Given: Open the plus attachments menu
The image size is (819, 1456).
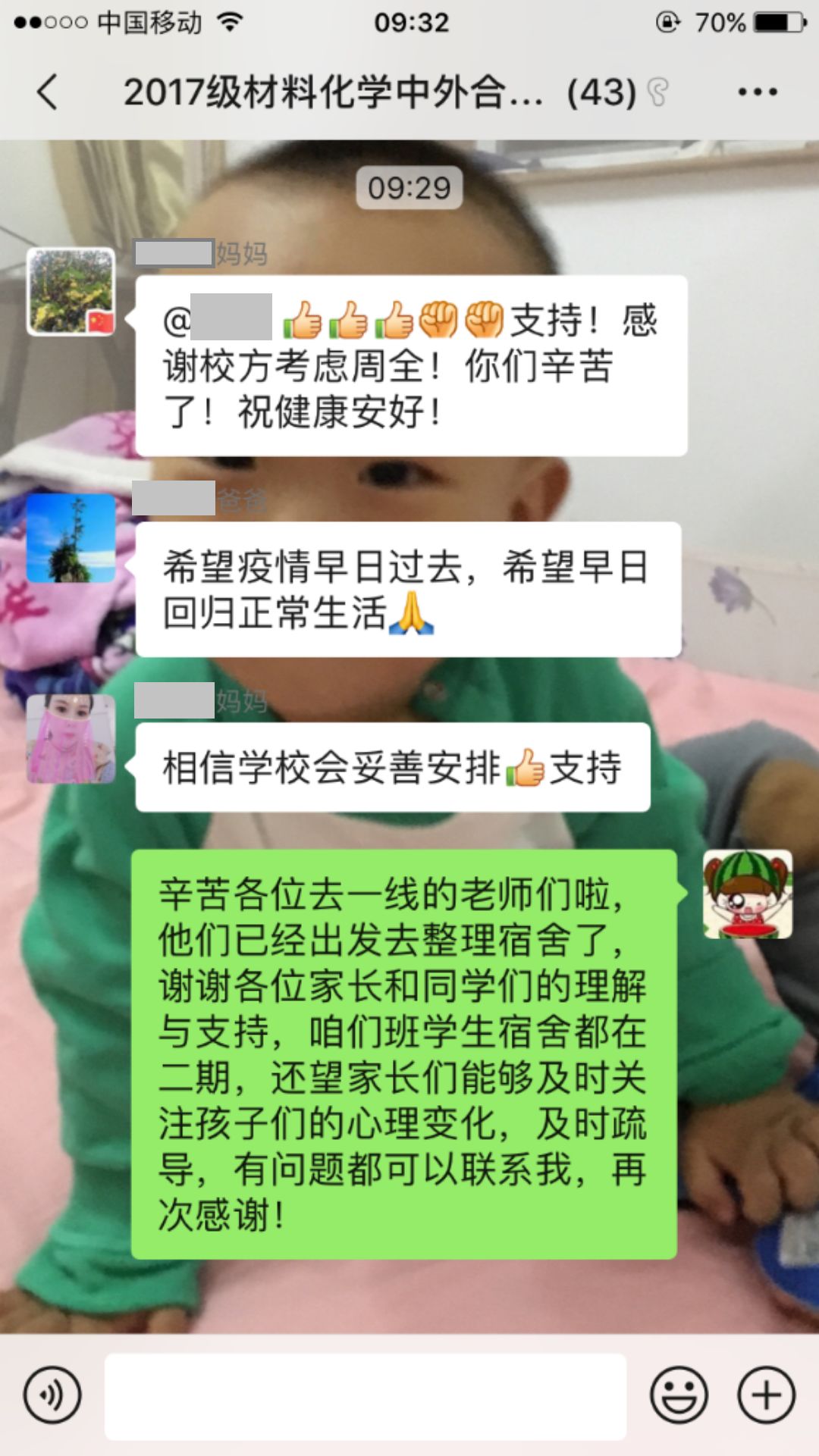Looking at the screenshot, I should (x=766, y=1395).
